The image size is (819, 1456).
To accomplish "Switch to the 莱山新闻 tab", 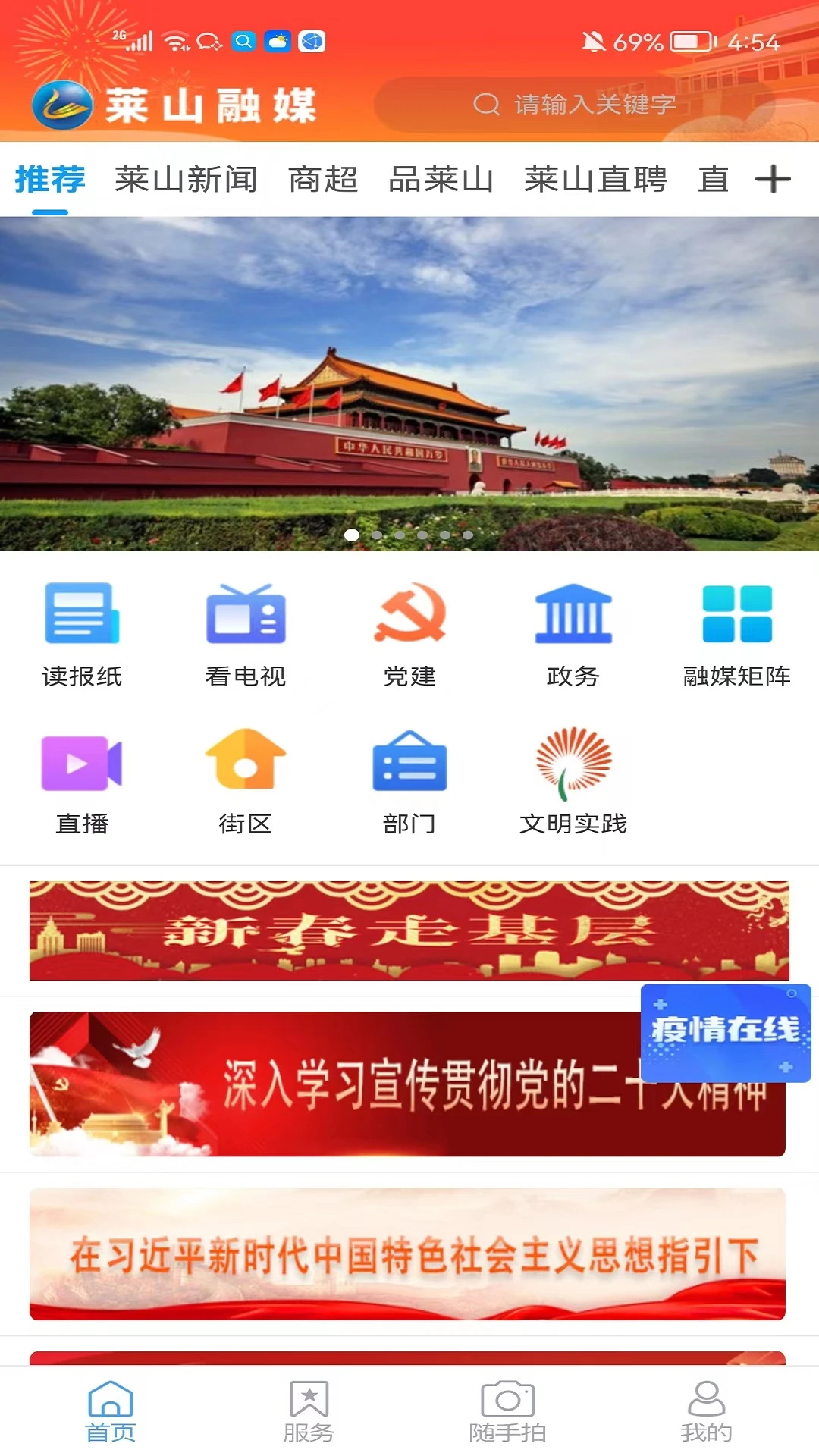I will 186,180.
